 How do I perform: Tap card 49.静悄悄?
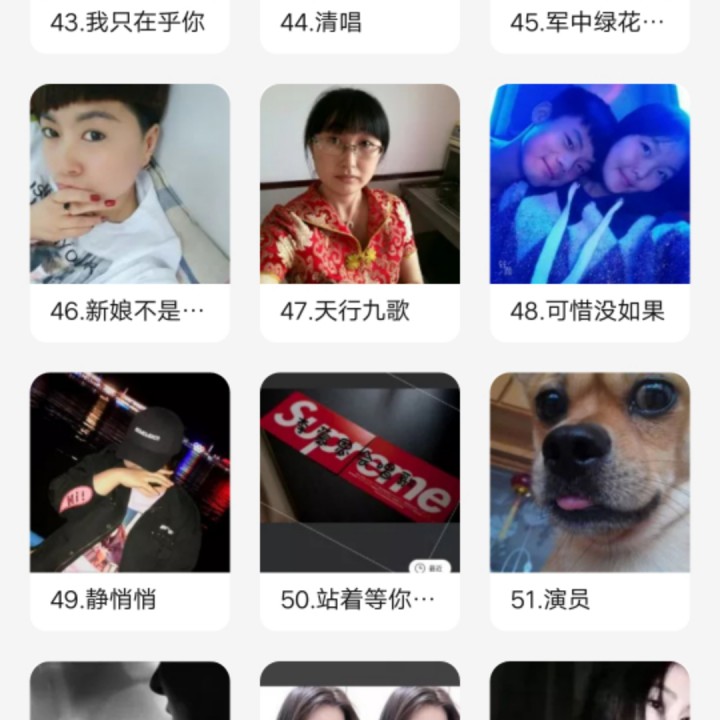click(x=130, y=501)
